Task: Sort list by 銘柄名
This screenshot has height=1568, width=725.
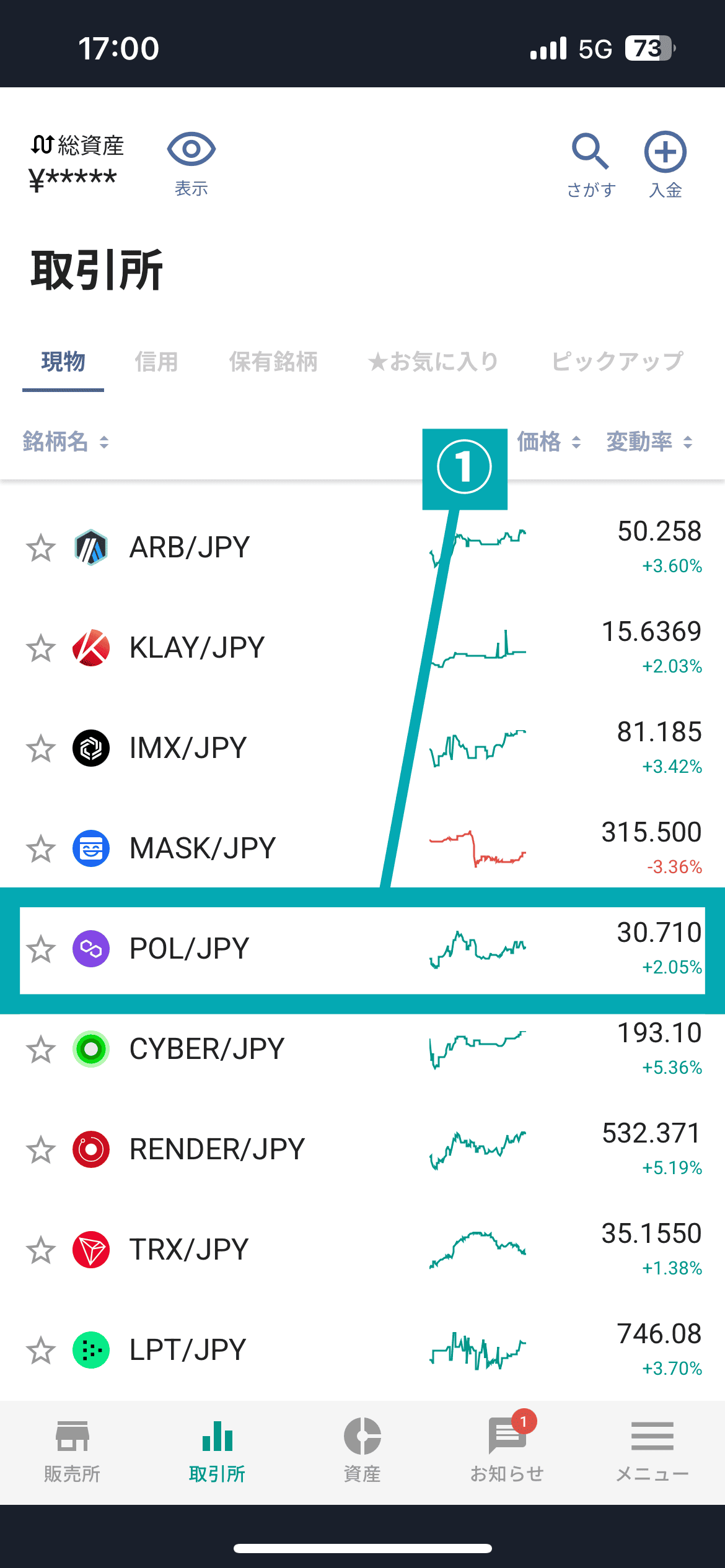Action: pos(65,442)
